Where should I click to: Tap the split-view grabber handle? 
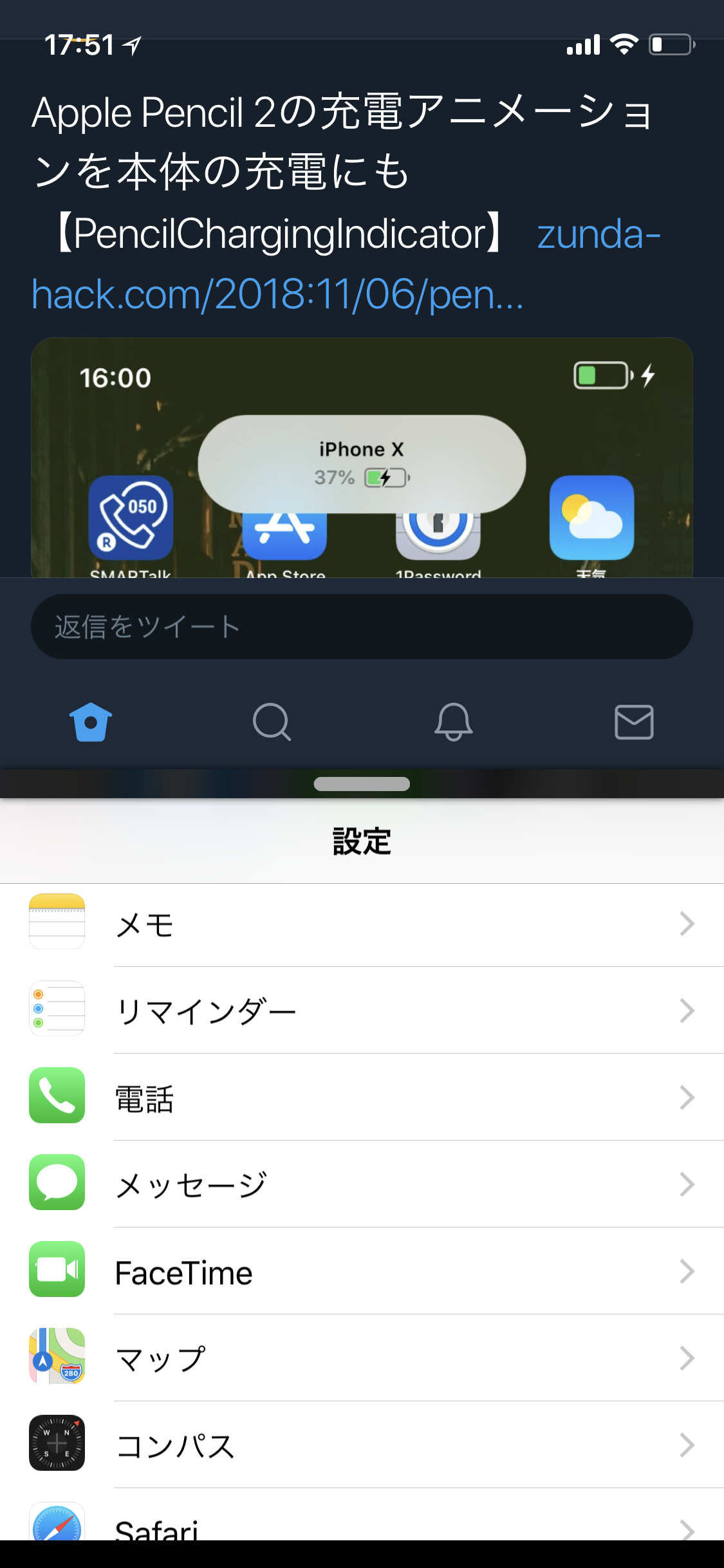(362, 784)
